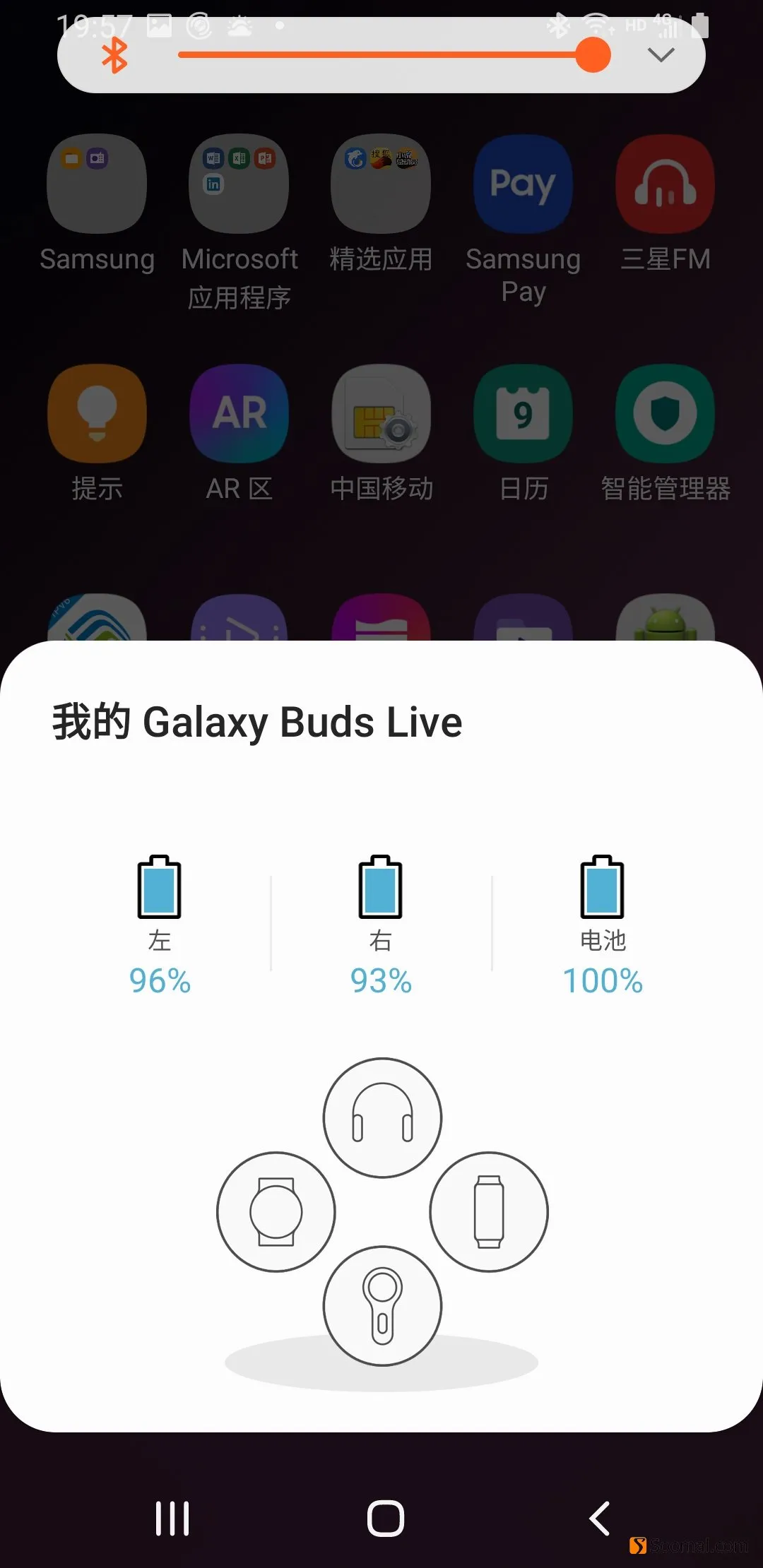Screen dimensions: 763x1568
Task: Select the smartwatch device icon
Action: tap(276, 1212)
